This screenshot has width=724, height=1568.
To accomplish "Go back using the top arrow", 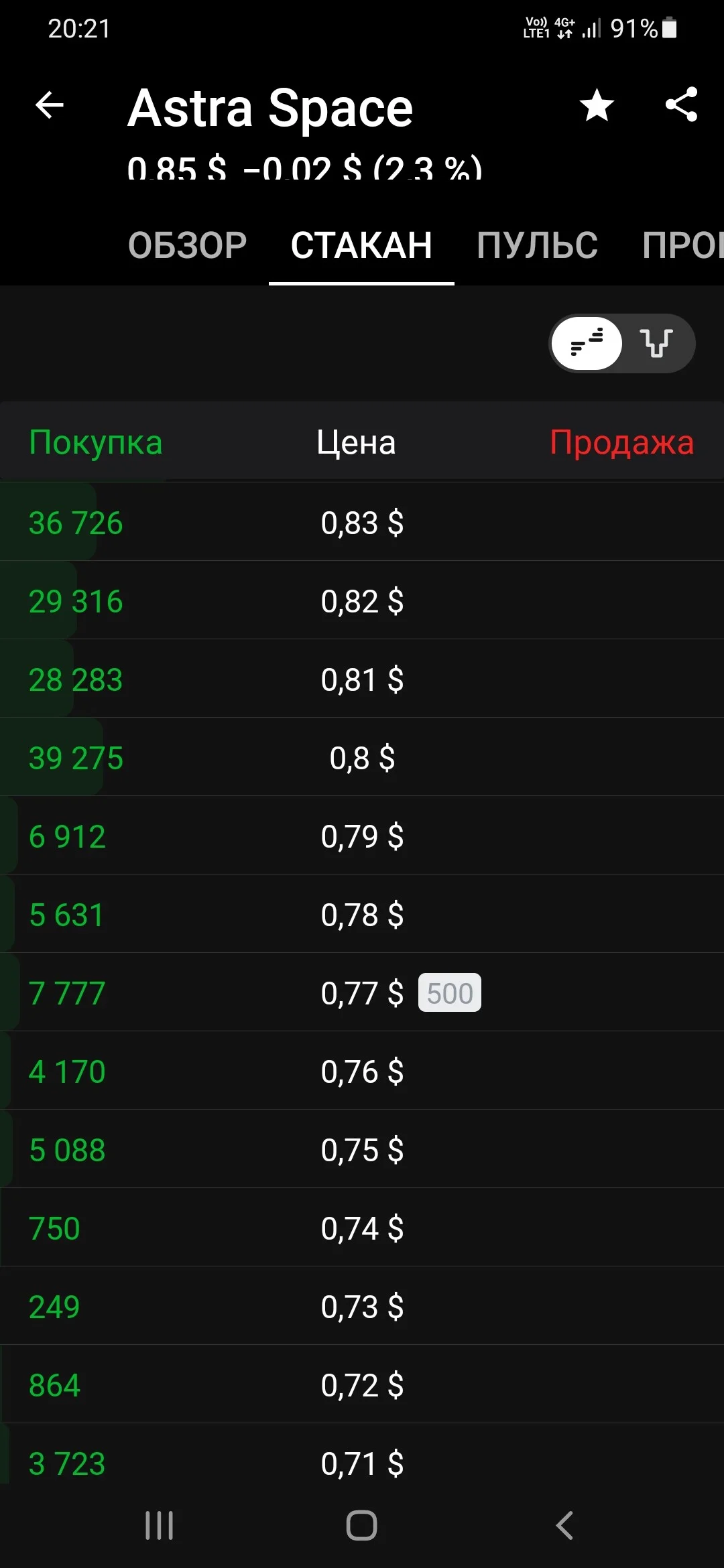I will pyautogui.click(x=49, y=105).
